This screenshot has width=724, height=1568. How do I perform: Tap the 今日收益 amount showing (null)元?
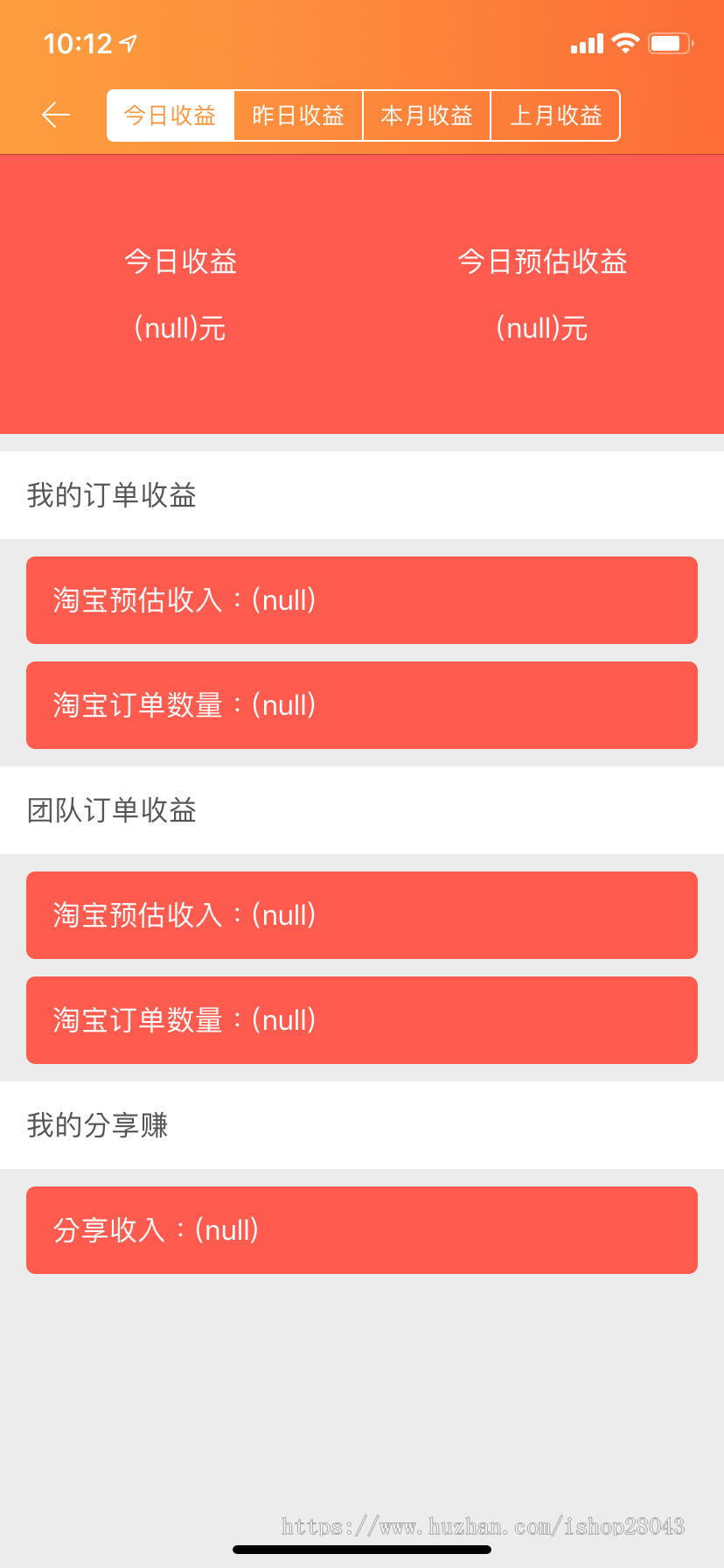click(x=179, y=328)
